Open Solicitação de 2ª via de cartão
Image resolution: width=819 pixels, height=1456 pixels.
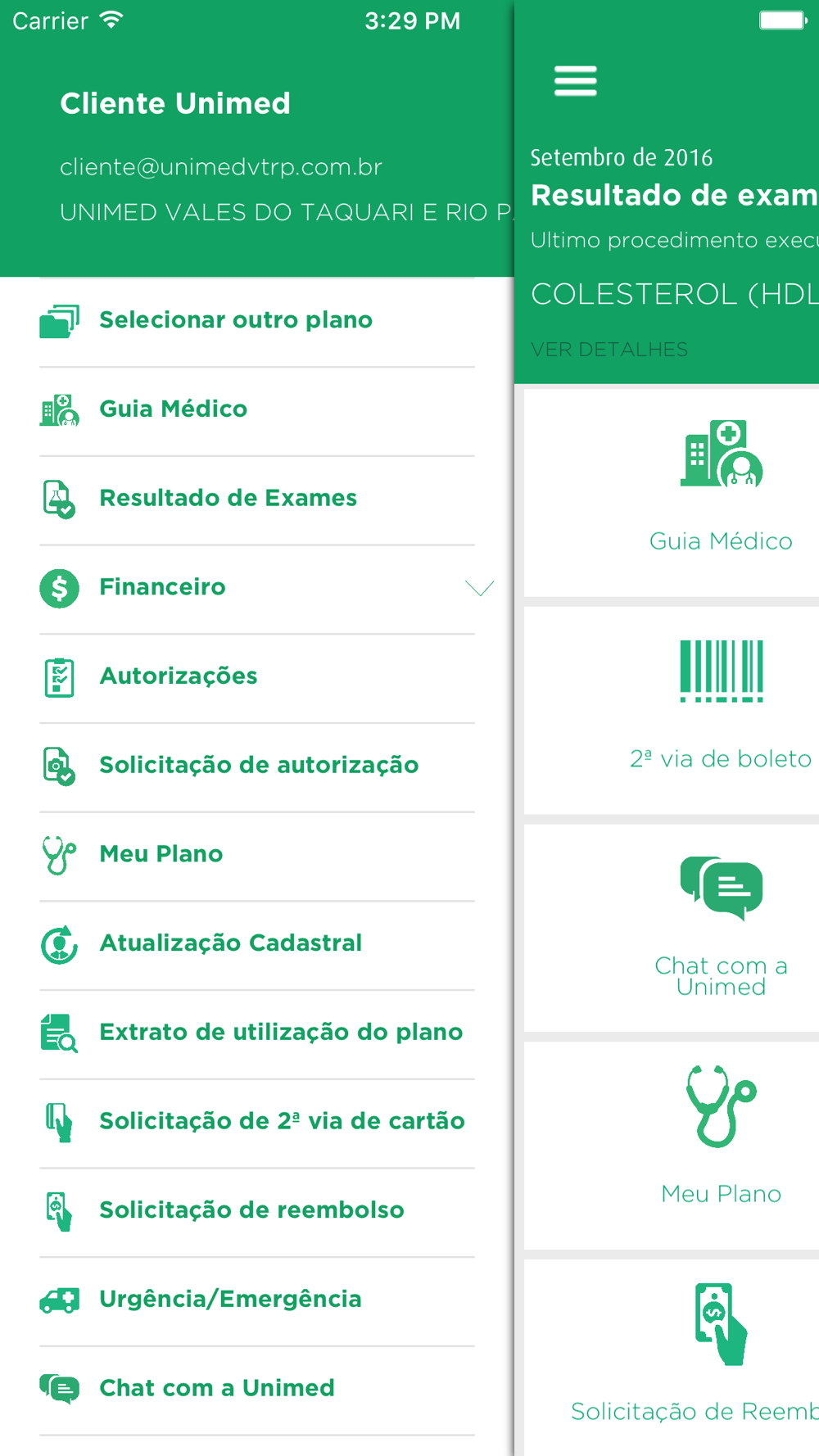point(257,1122)
